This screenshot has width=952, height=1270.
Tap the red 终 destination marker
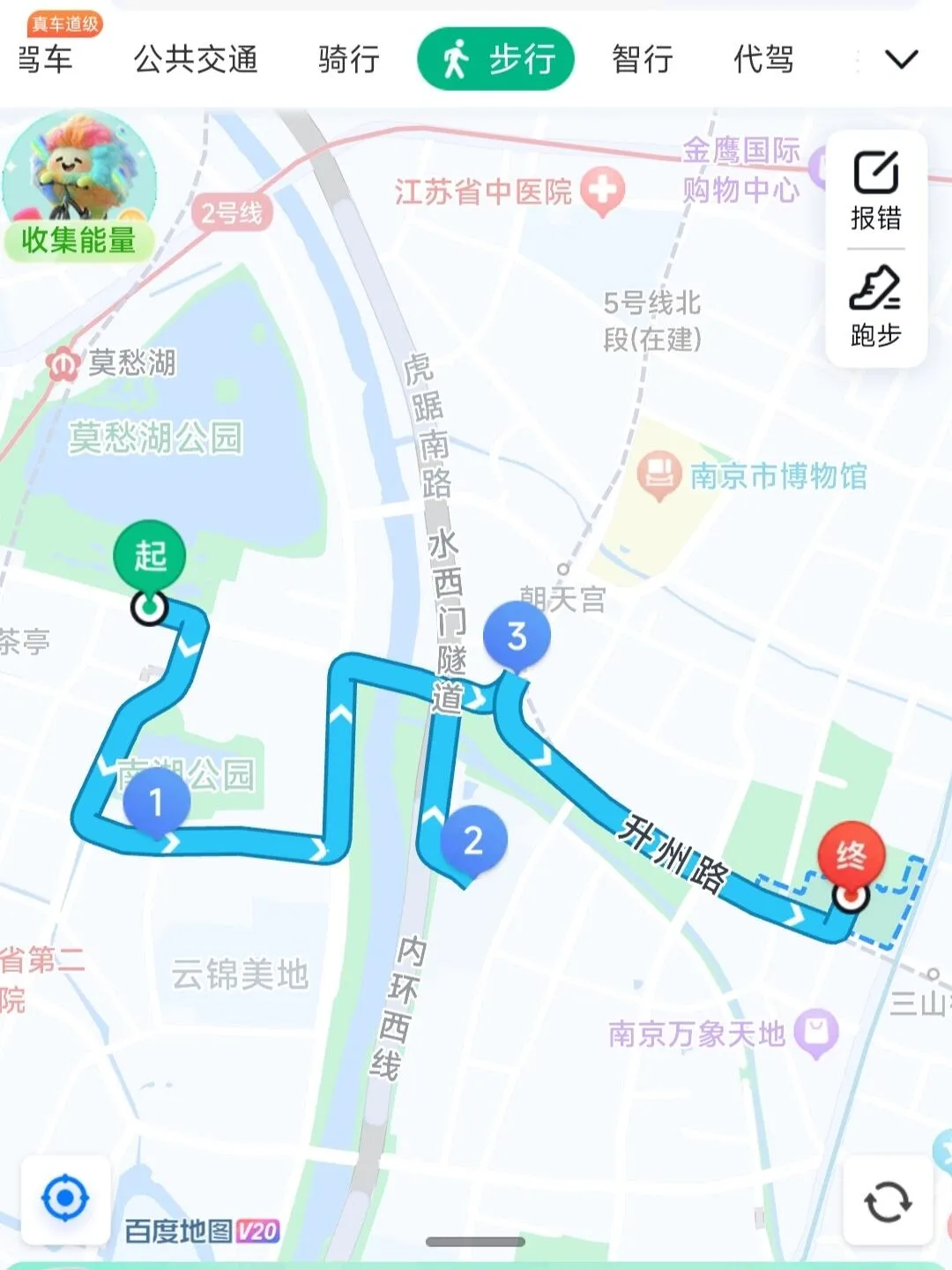click(851, 855)
